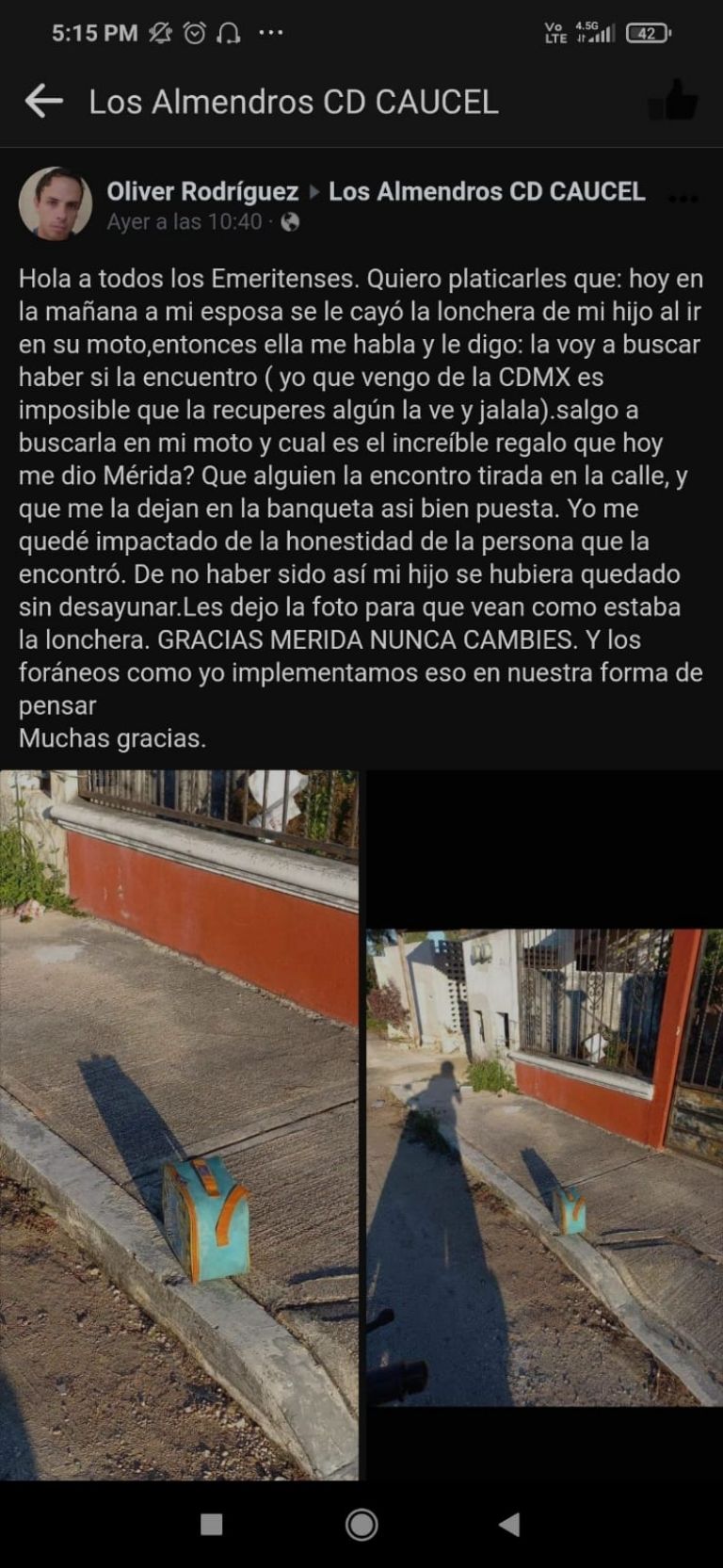Open the post's three-dot options menu

coord(683,199)
